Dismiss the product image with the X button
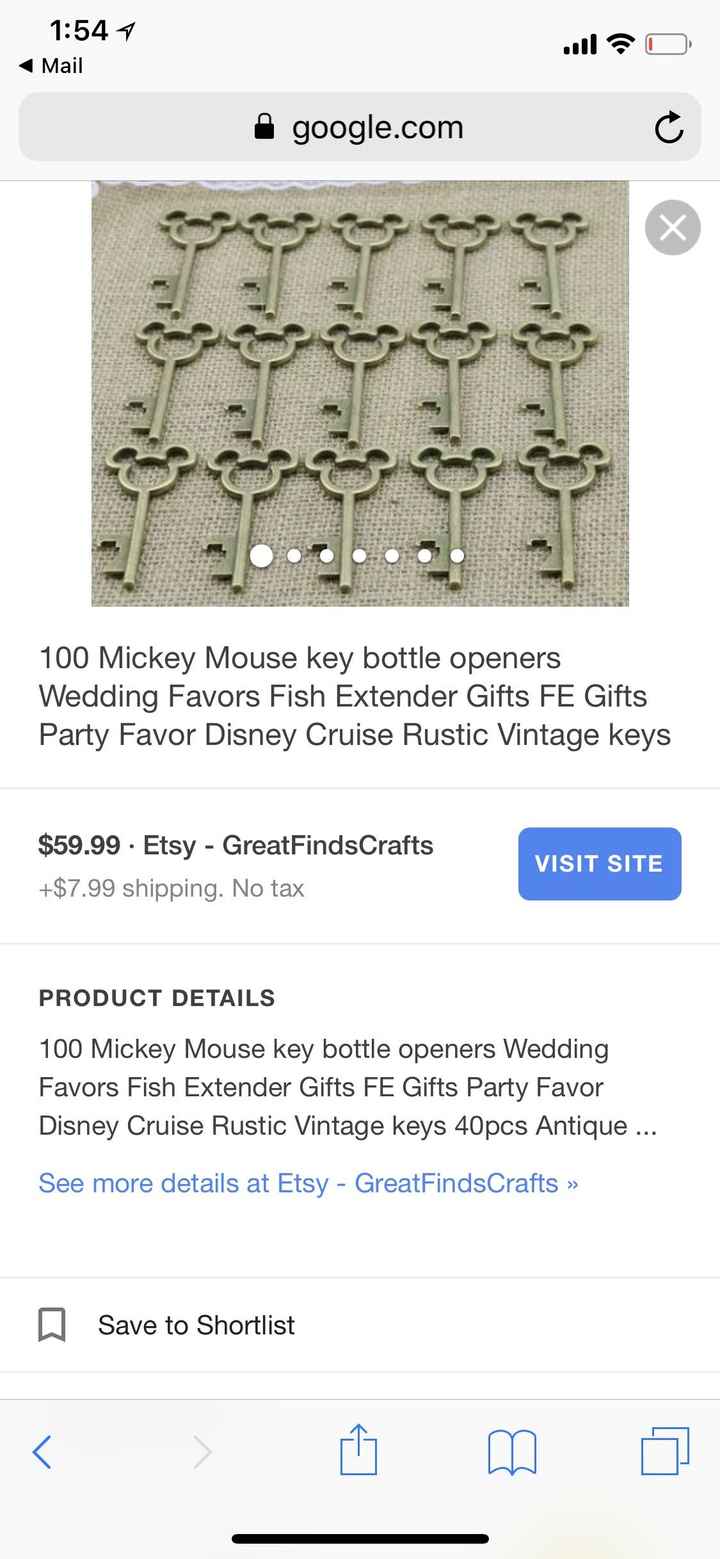 tap(672, 227)
